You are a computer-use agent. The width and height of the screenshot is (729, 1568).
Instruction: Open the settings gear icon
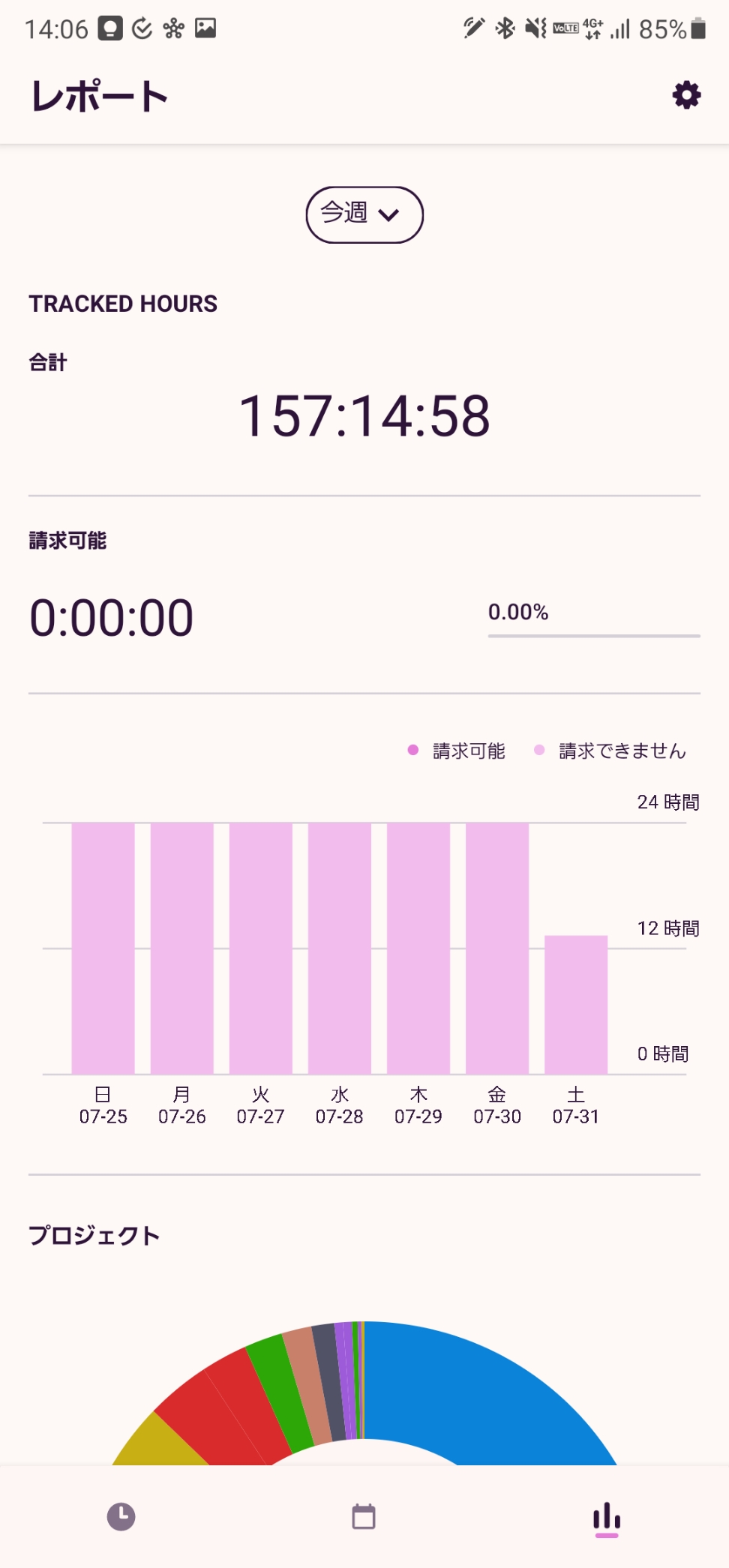pyautogui.click(x=686, y=95)
